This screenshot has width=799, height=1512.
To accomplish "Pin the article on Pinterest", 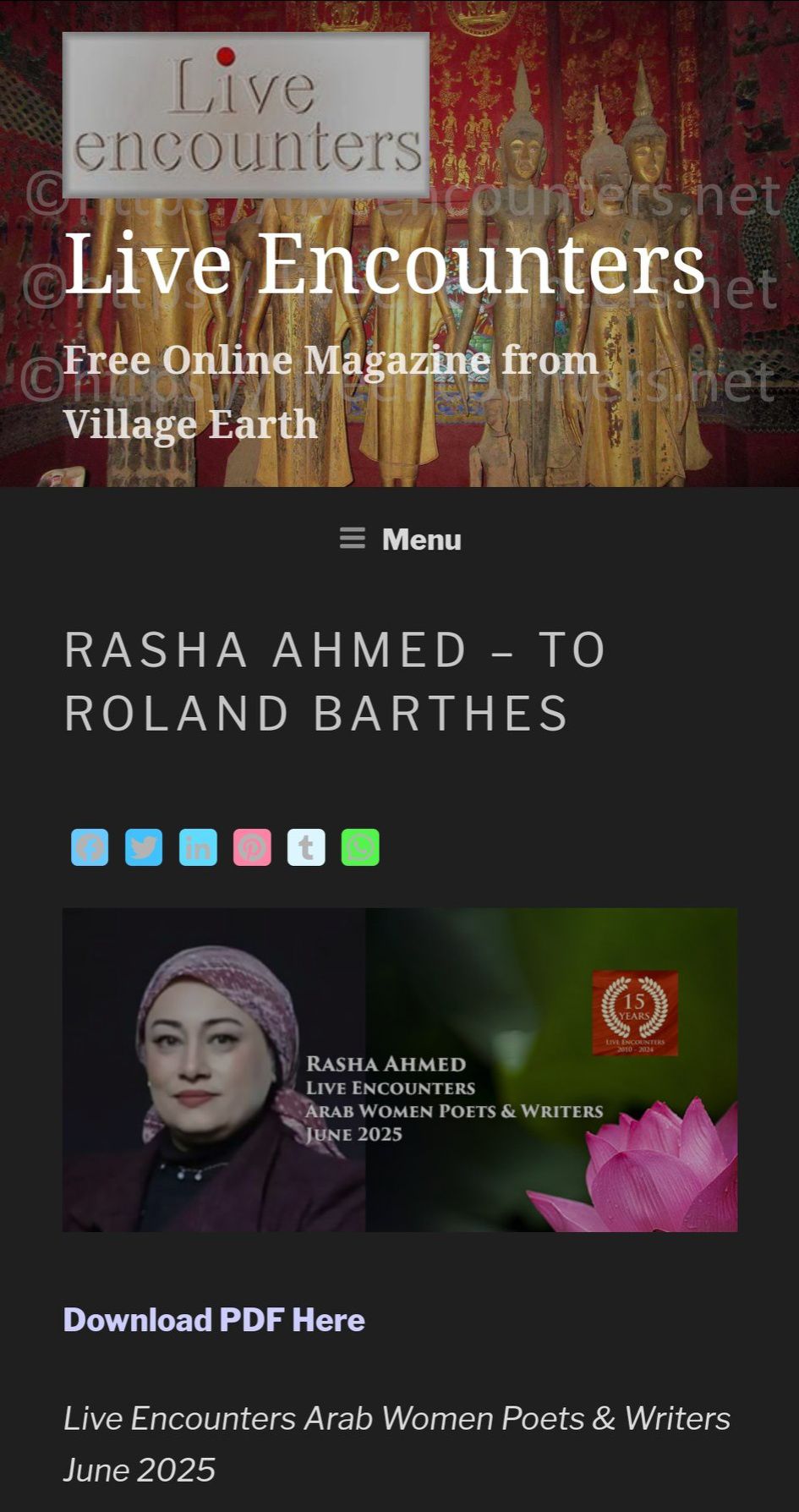I will point(252,847).
